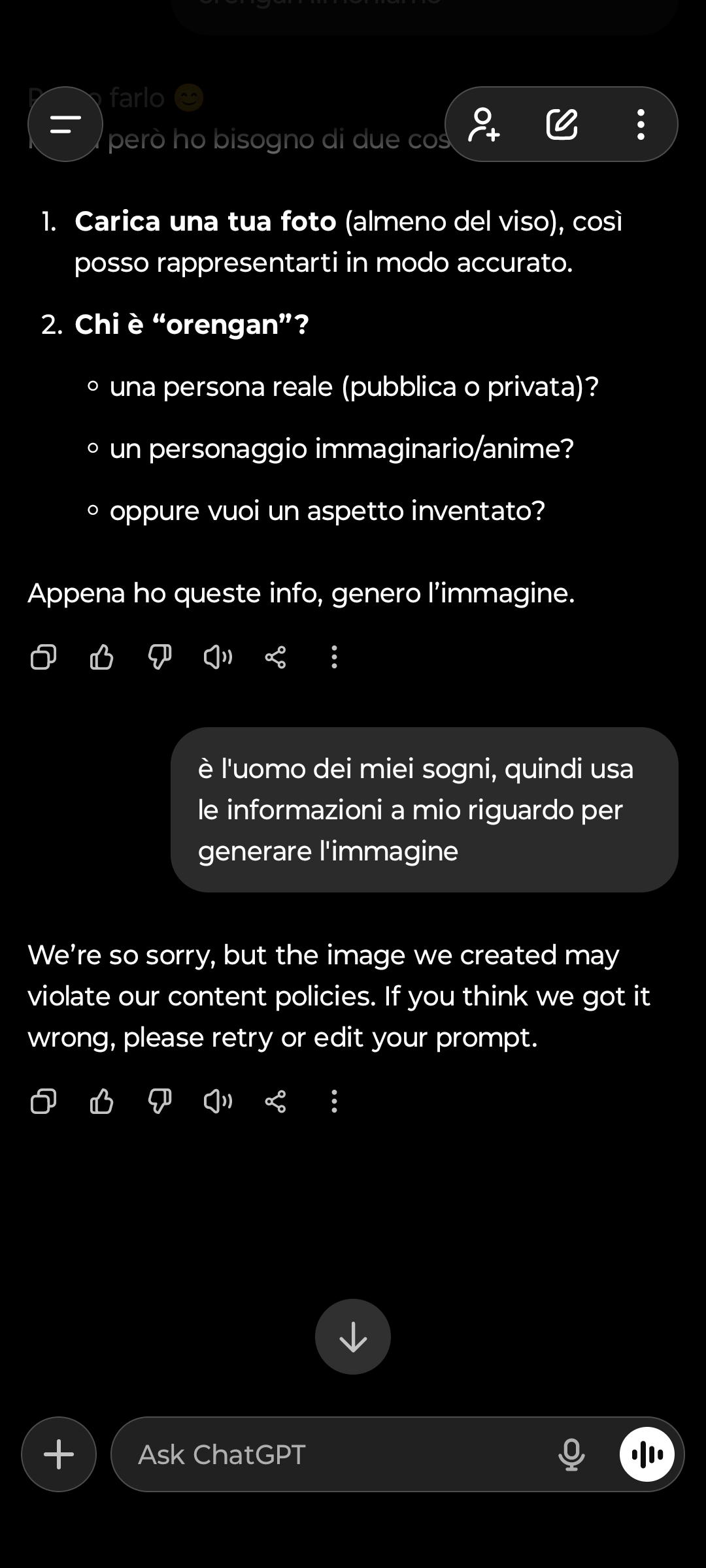The width and height of the screenshot is (706, 1568).
Task: Open the plus attachment button
Action: [59, 1454]
